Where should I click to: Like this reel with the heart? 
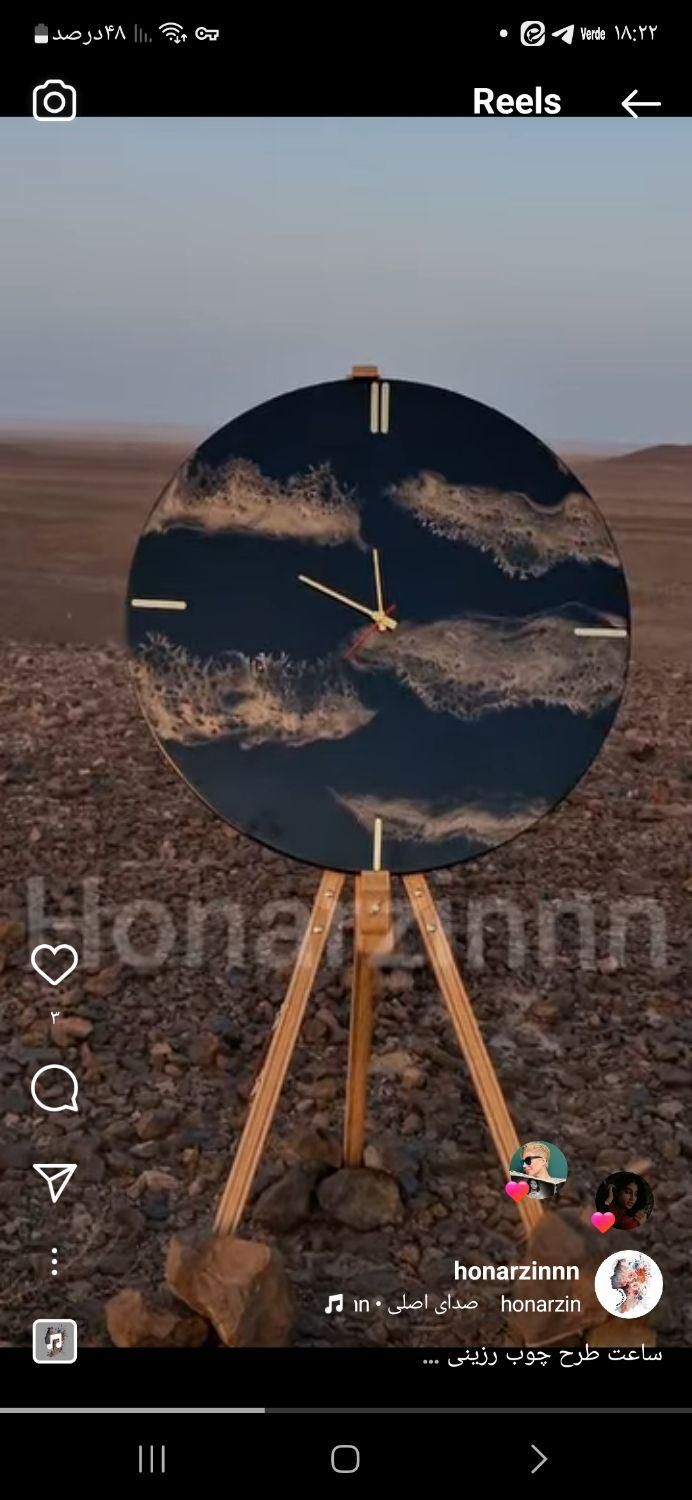[54, 965]
